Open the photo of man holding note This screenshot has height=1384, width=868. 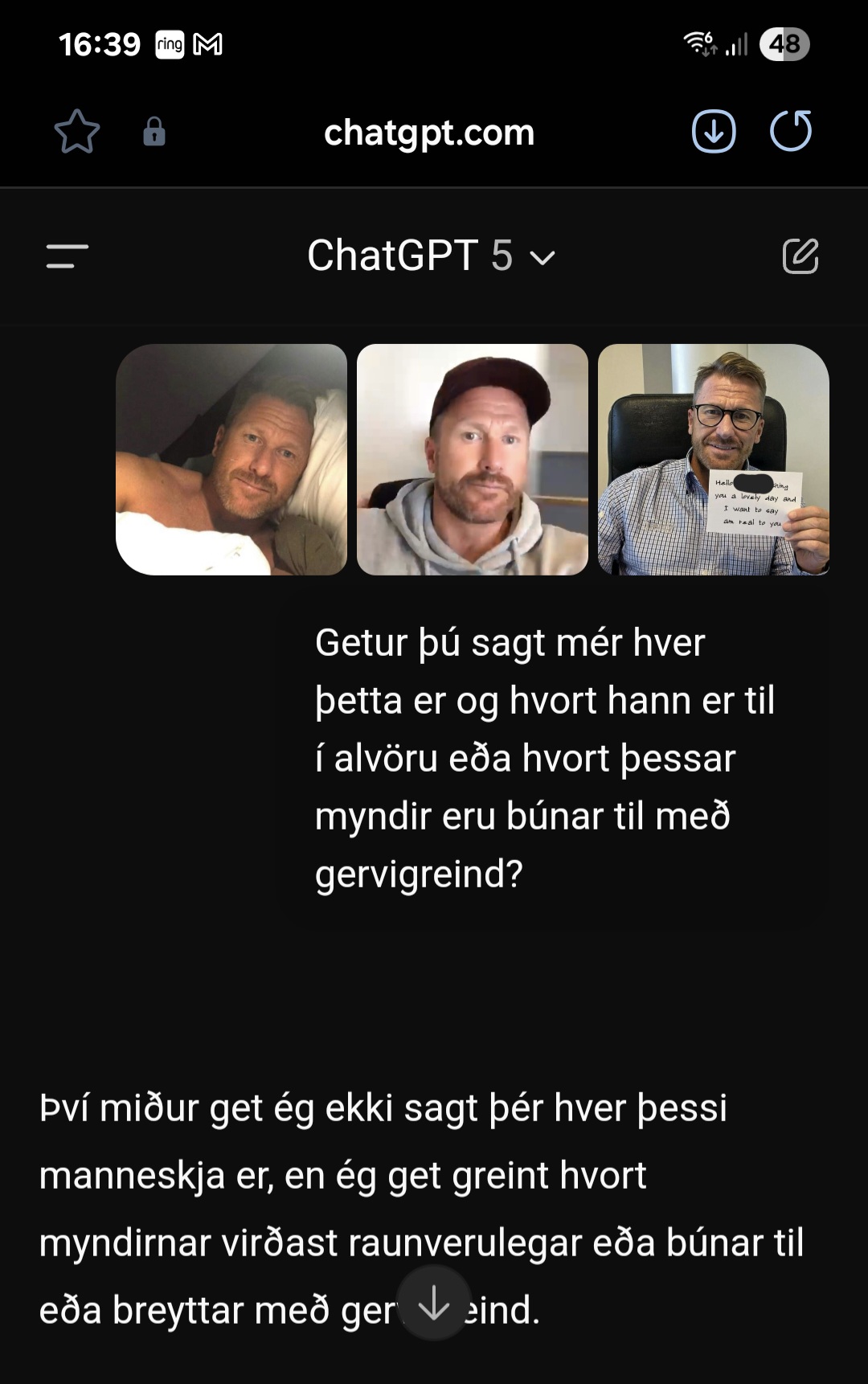[x=714, y=460]
